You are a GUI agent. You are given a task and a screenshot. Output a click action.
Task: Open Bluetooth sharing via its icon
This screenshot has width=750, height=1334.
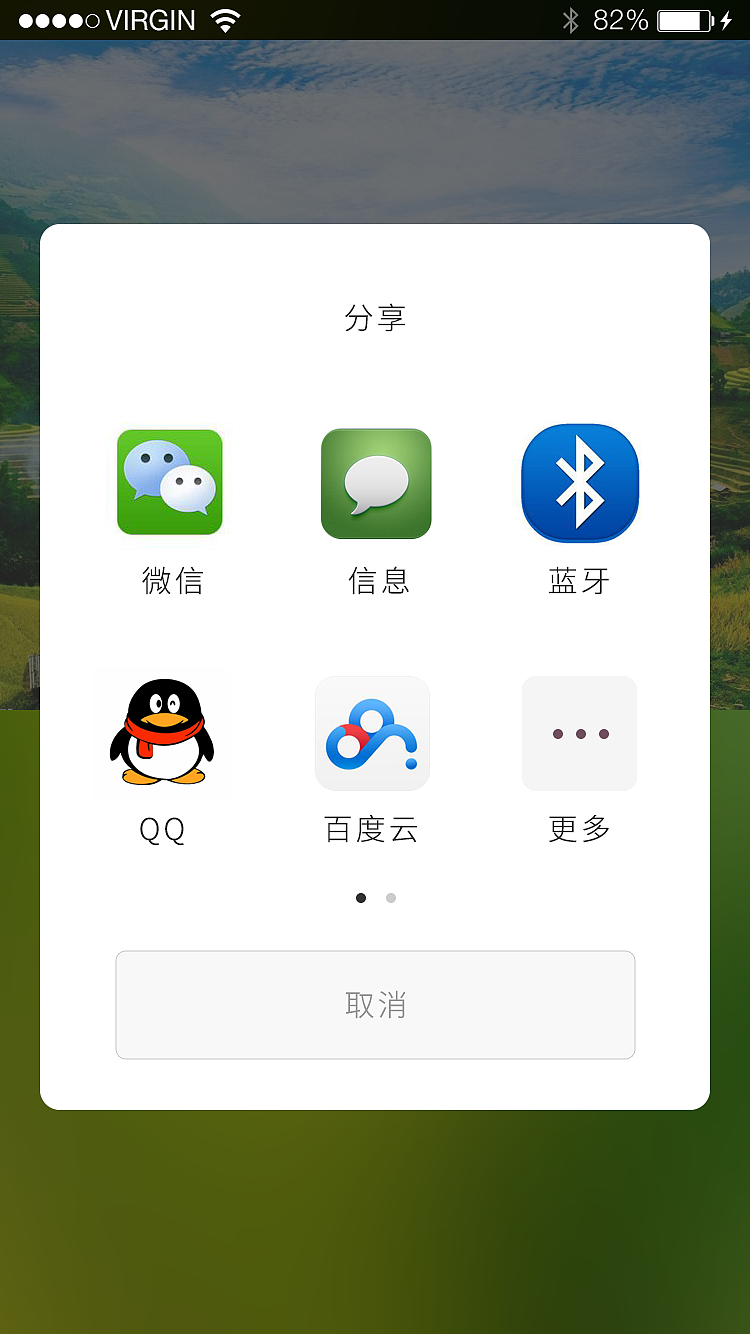point(579,483)
